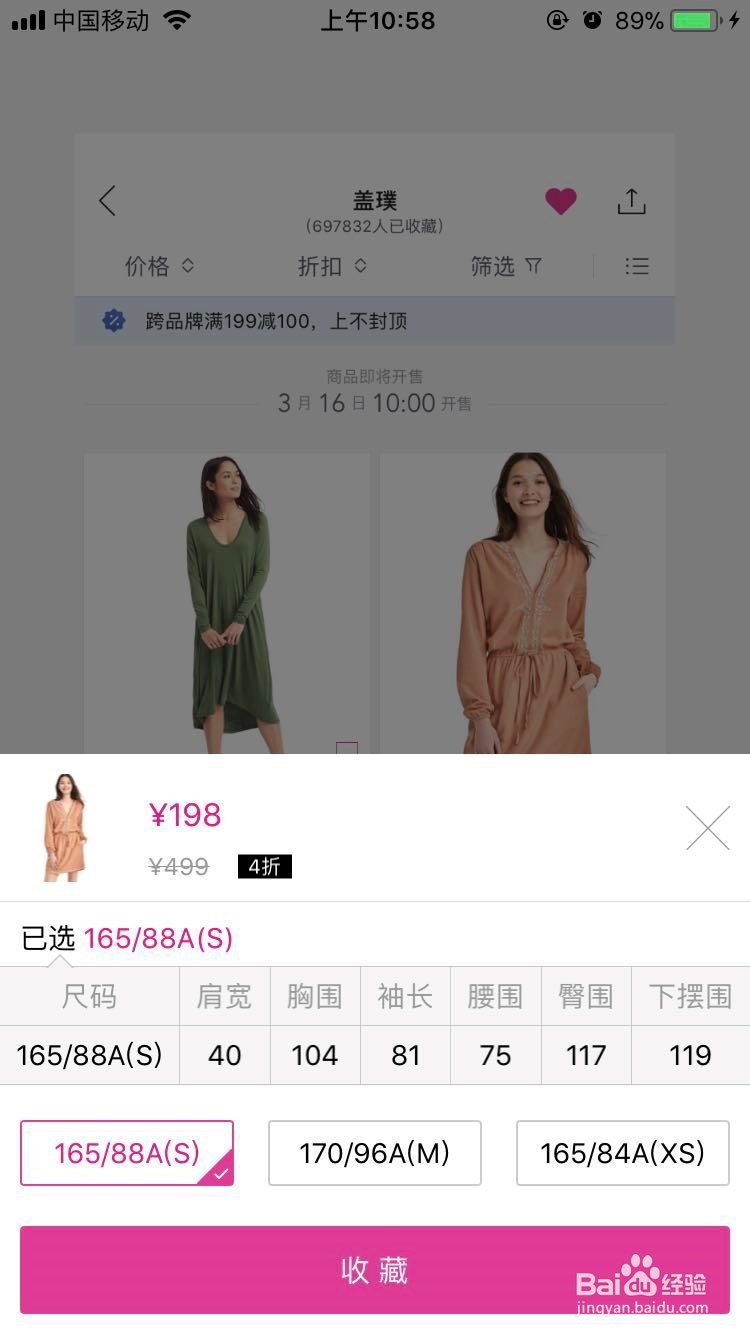The image size is (750, 1334).
Task: Open sharing options via the share icon
Action: [631, 200]
